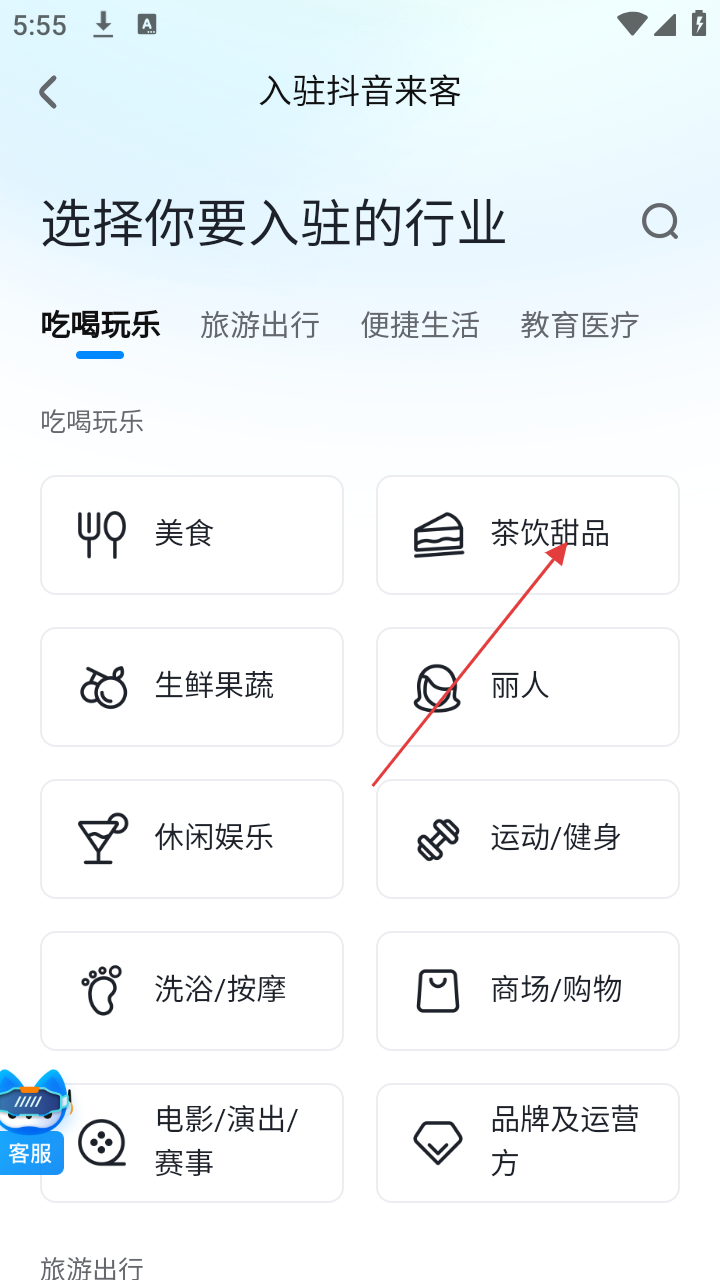
Task: Open the 客服 customer service helper
Action: (x=32, y=1125)
